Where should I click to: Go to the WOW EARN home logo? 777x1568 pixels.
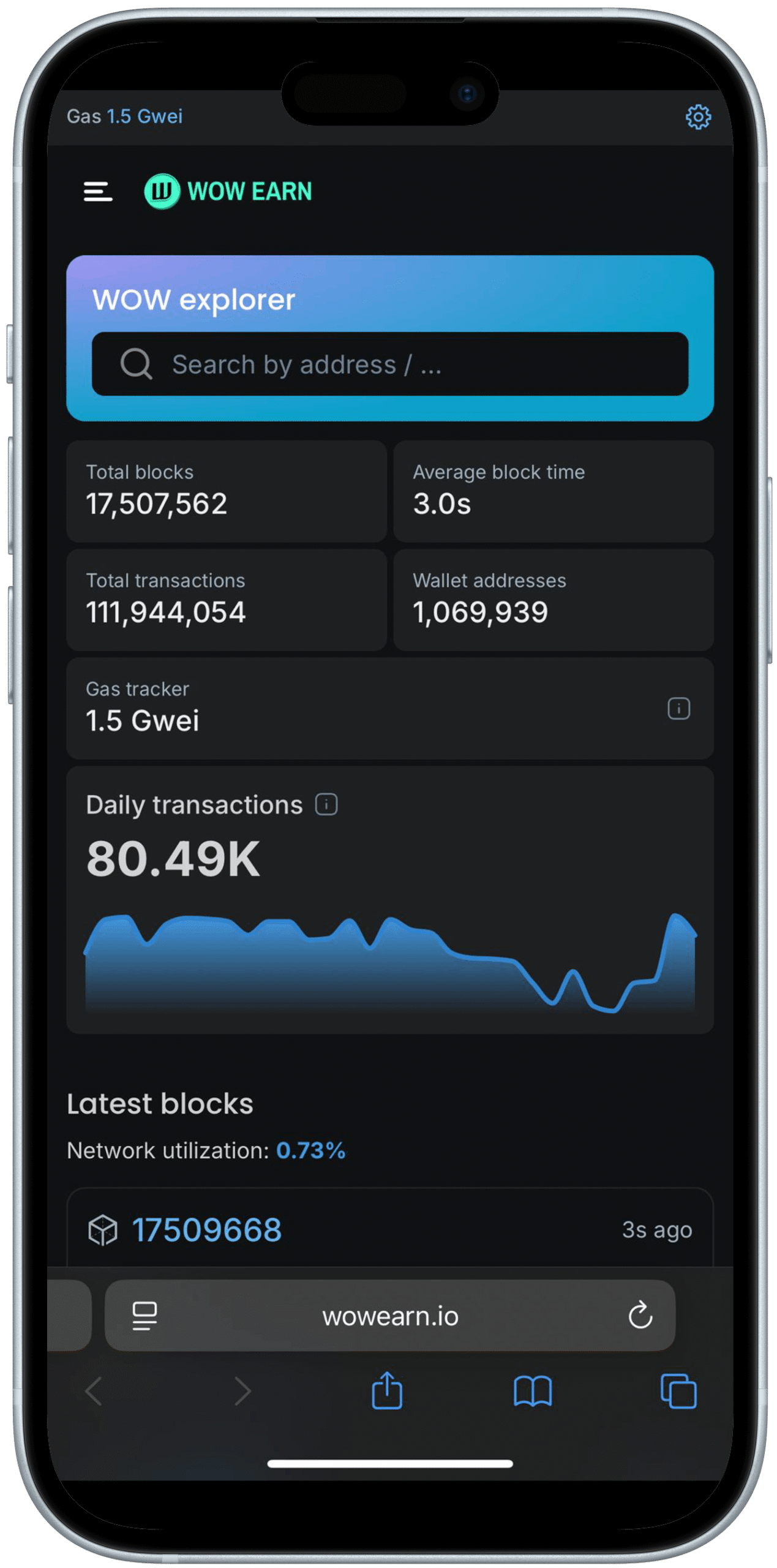(228, 191)
